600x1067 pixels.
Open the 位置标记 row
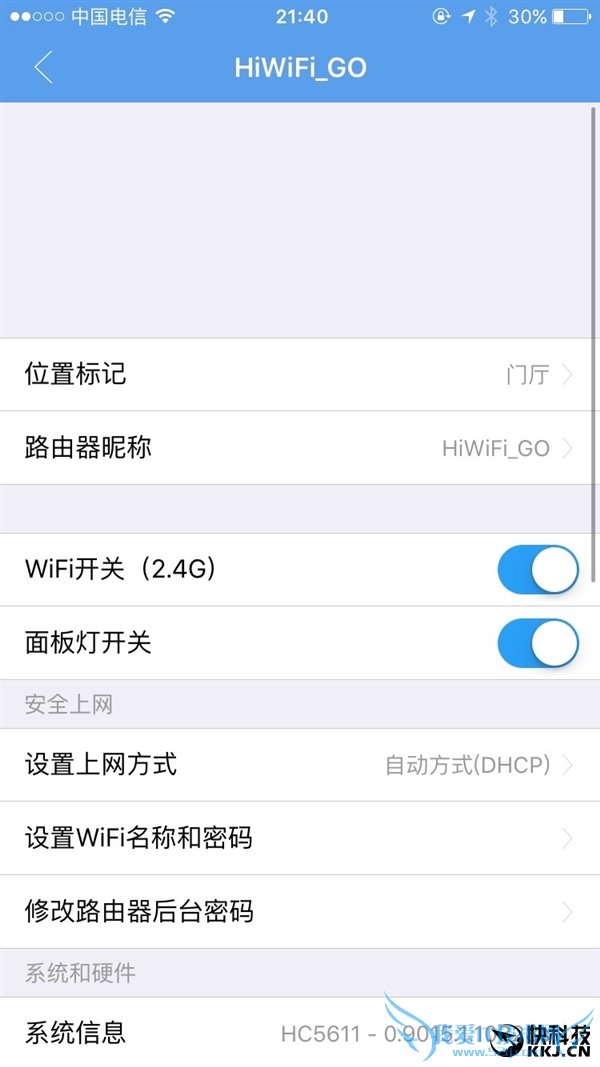(x=300, y=375)
